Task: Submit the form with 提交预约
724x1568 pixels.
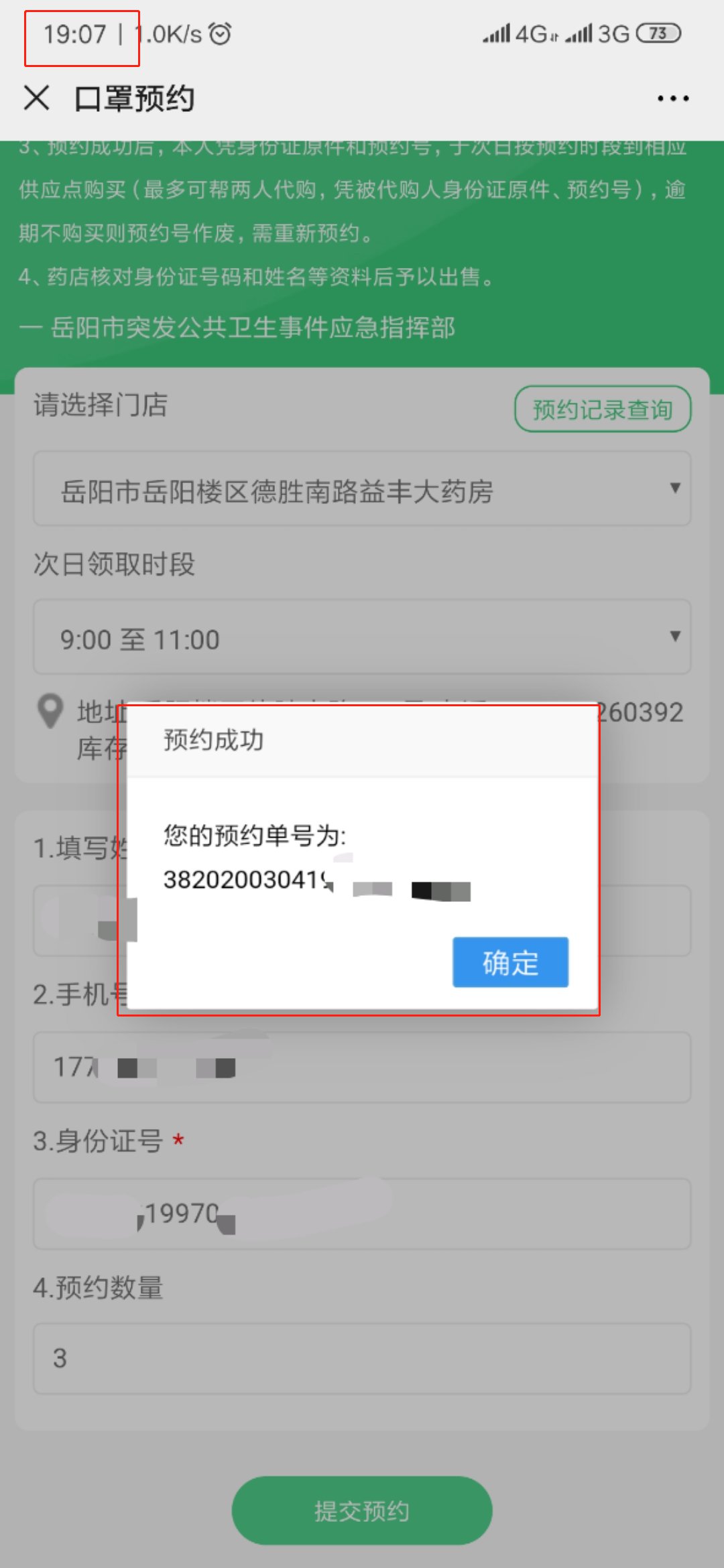Action: (x=362, y=1510)
